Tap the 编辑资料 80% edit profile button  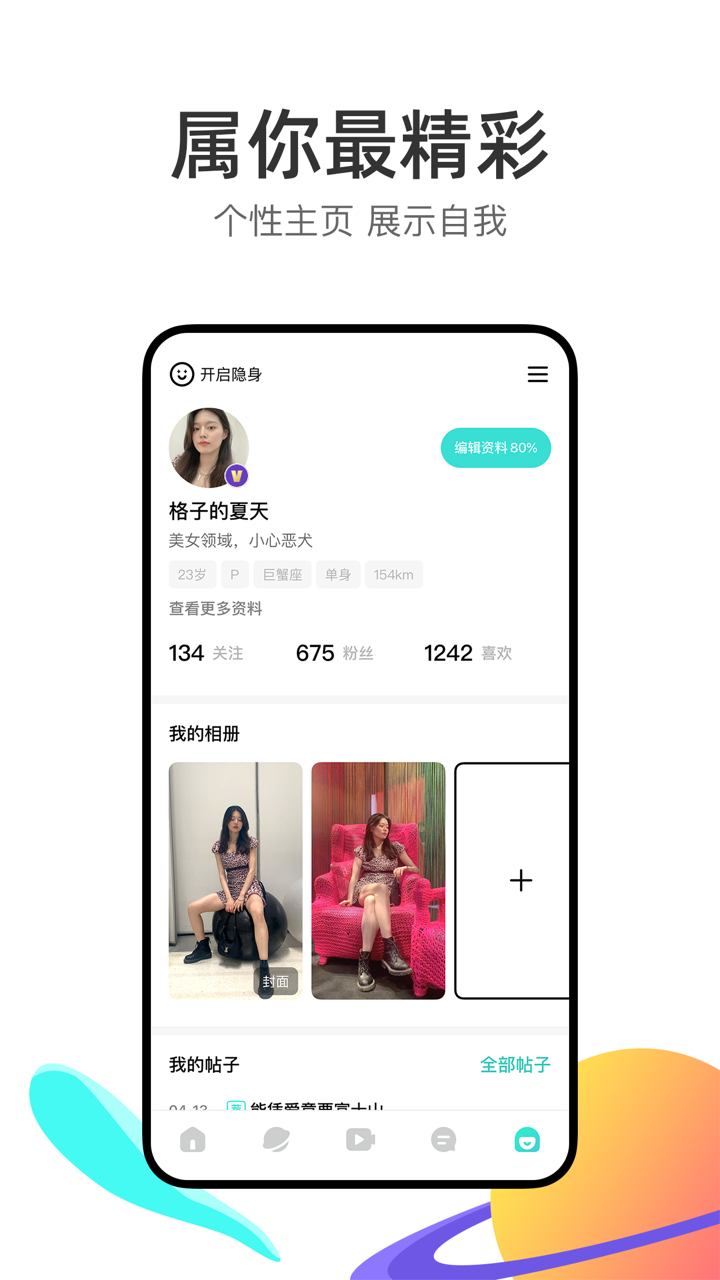tap(495, 448)
